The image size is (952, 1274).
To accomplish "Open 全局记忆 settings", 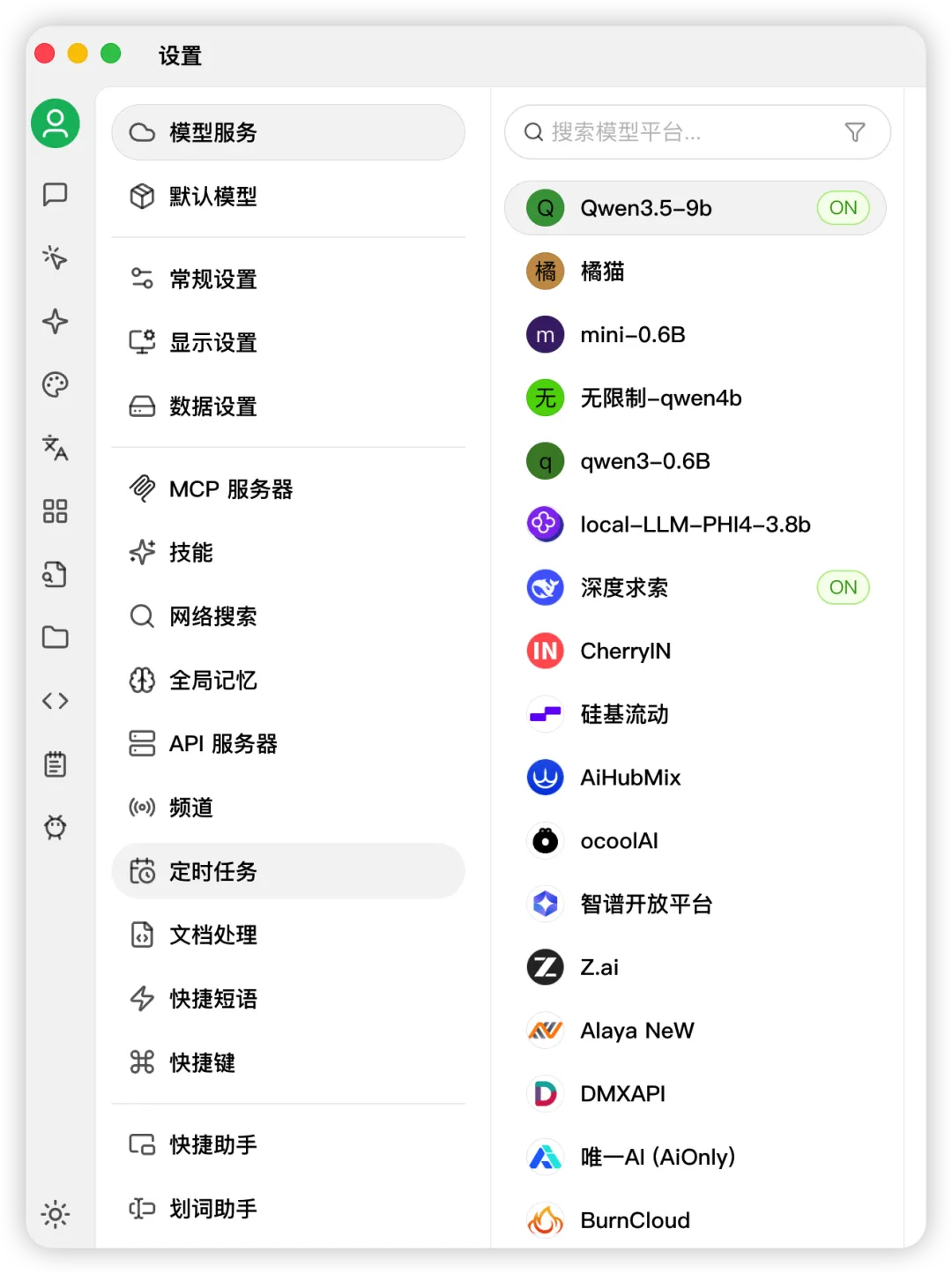I will pyautogui.click(x=288, y=680).
